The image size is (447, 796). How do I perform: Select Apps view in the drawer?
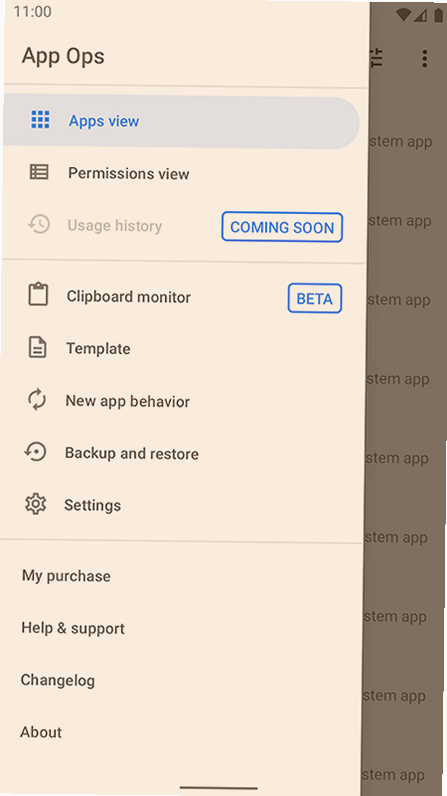(181, 122)
